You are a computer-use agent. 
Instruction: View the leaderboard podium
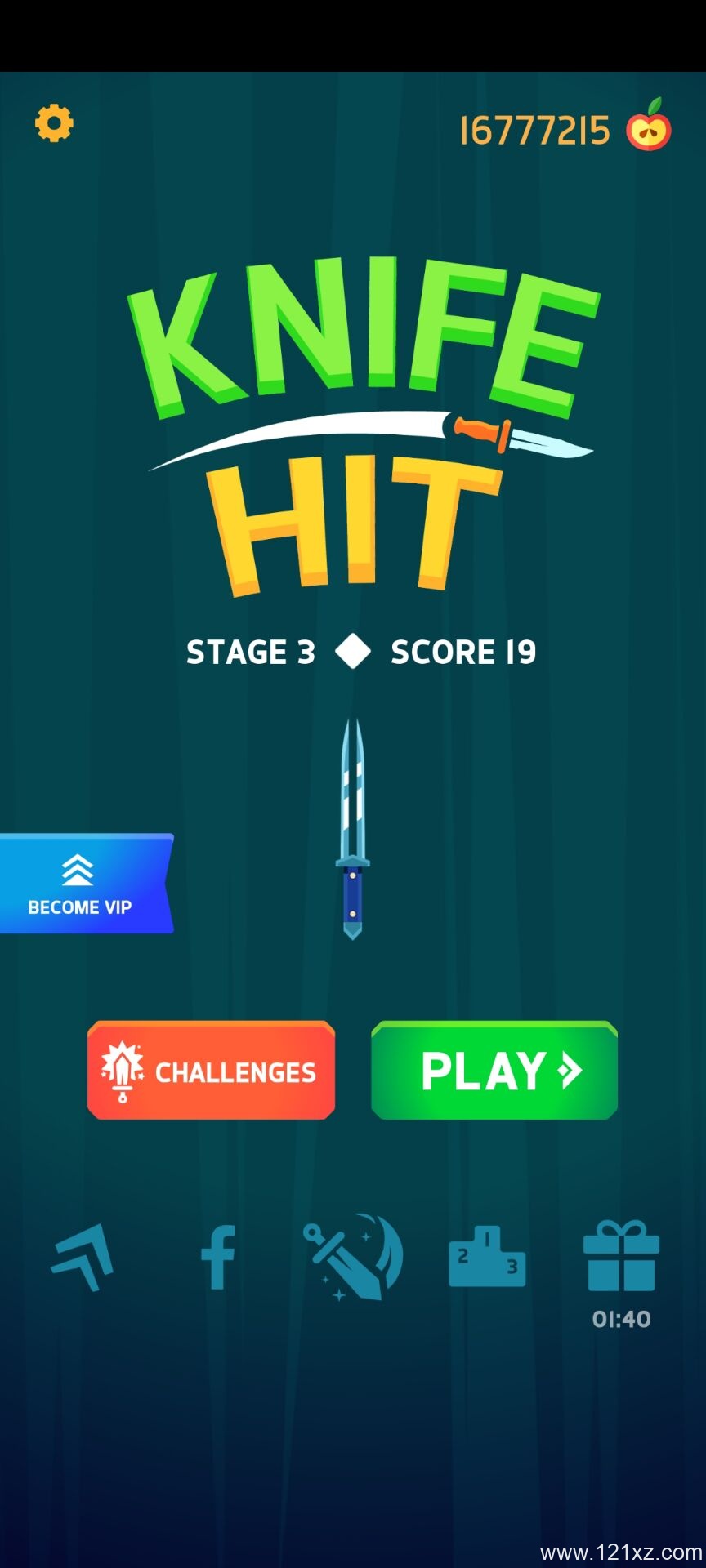pos(487,1258)
